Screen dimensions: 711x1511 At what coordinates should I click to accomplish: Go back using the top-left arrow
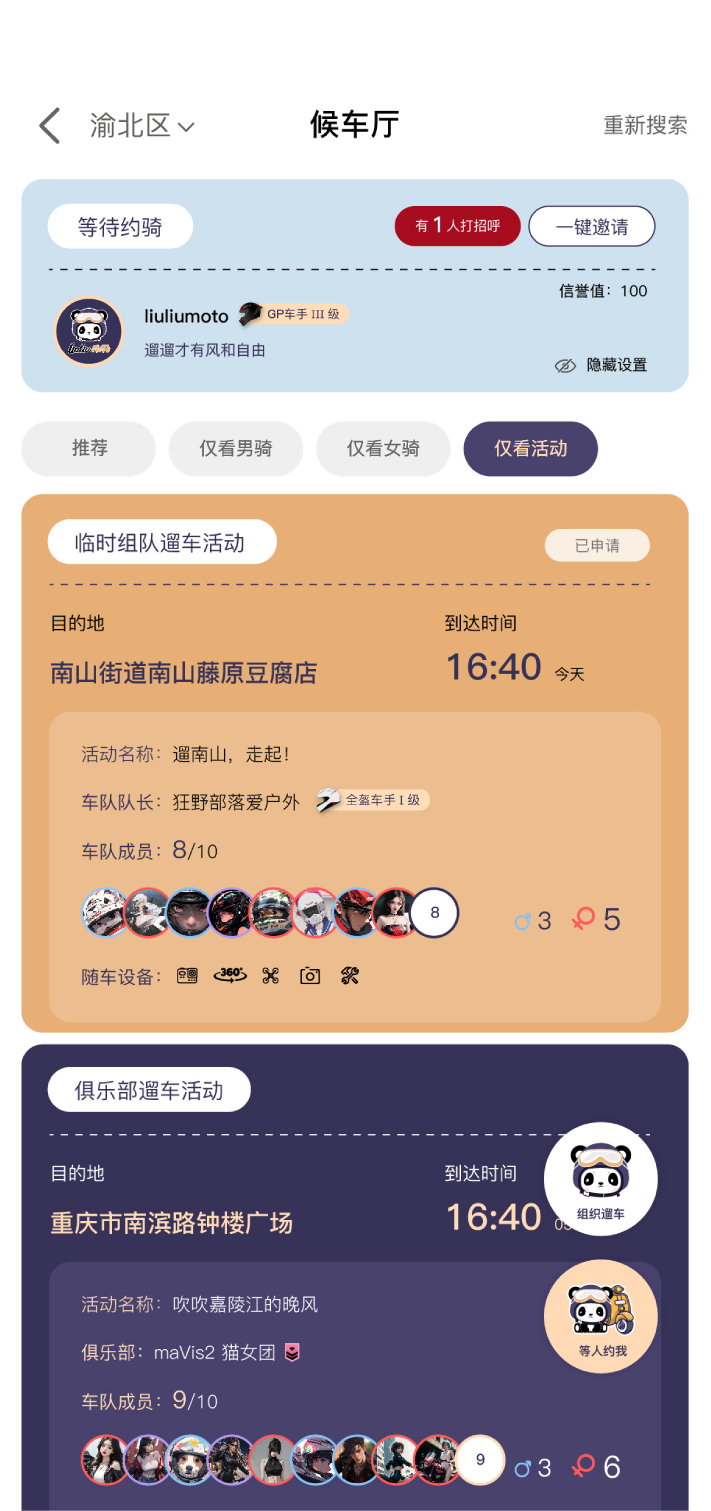(x=50, y=126)
